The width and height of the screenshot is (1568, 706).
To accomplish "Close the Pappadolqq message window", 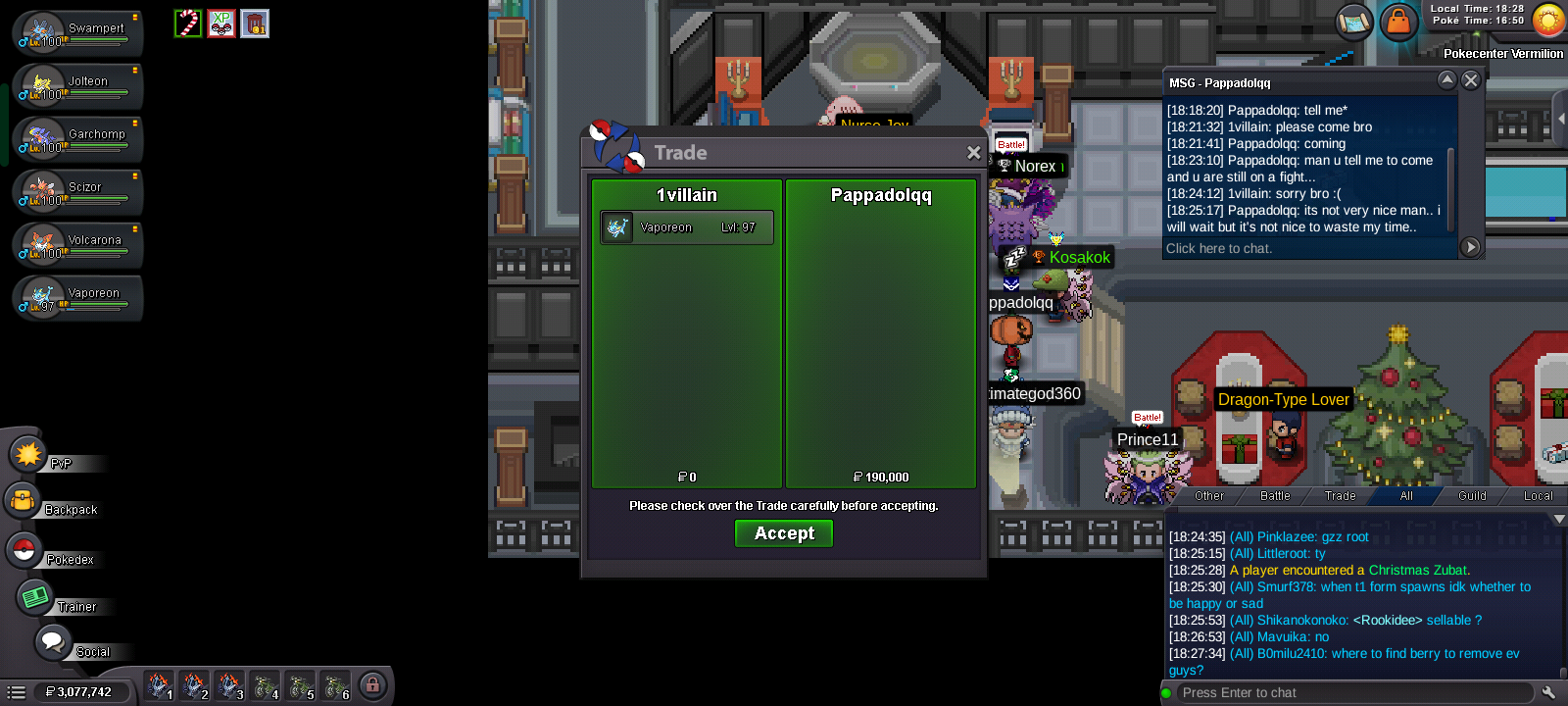I will click(x=1471, y=81).
